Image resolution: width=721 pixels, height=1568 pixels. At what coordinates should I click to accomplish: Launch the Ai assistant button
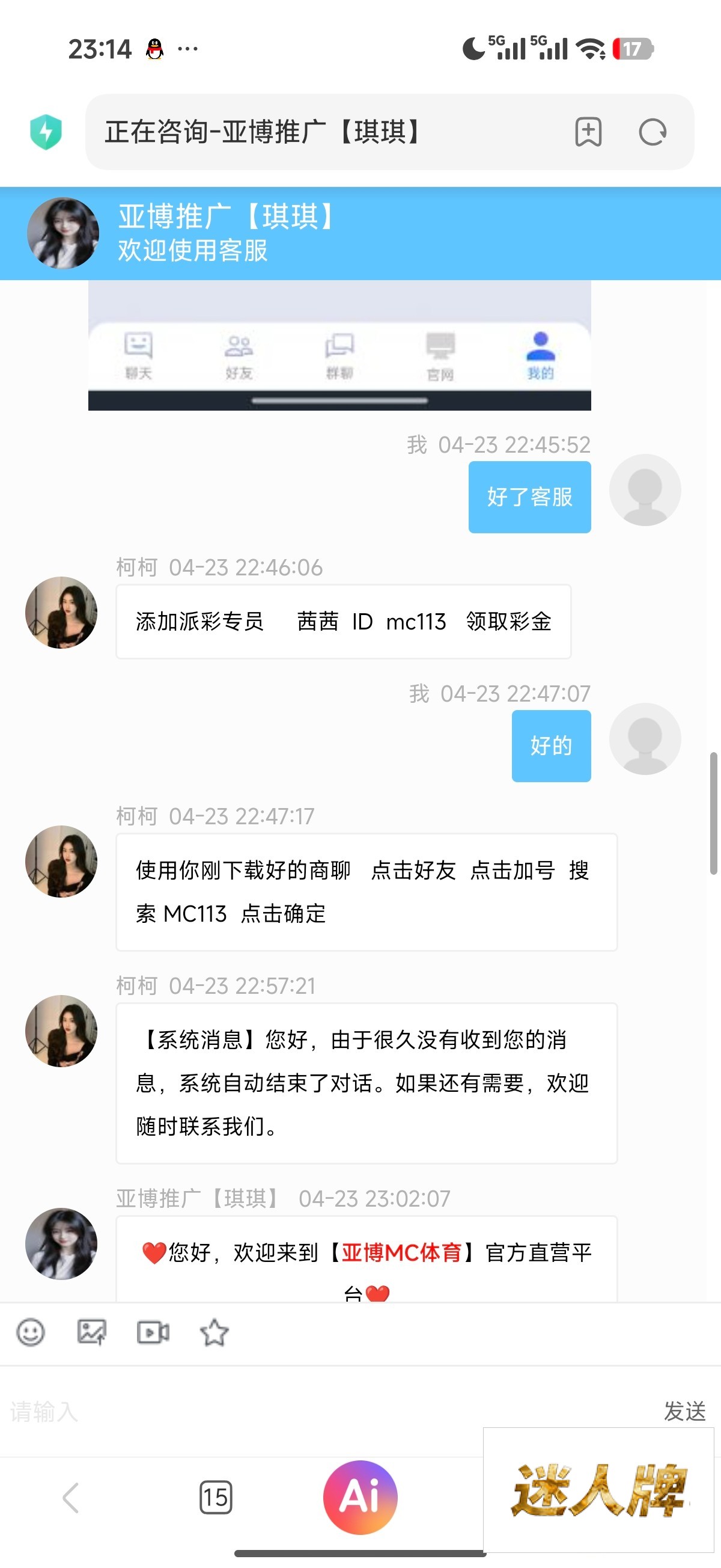point(360,1497)
